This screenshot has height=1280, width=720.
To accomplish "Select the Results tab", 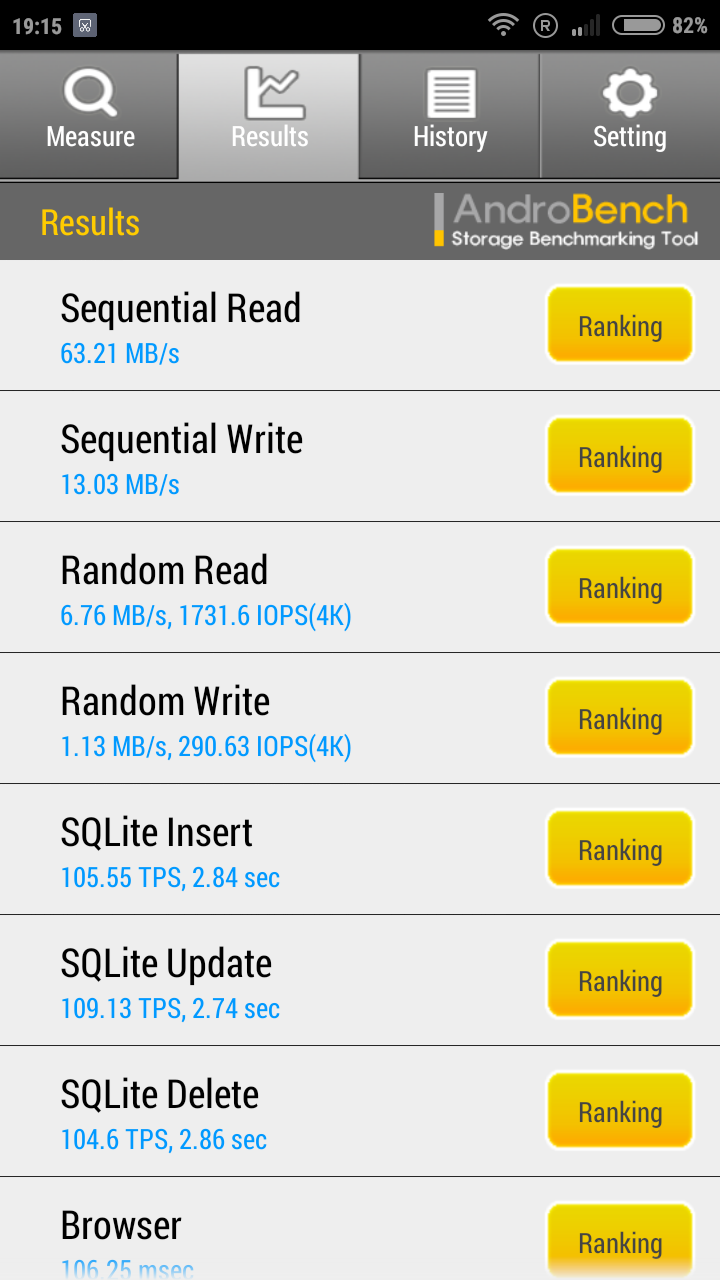I will click(x=269, y=115).
